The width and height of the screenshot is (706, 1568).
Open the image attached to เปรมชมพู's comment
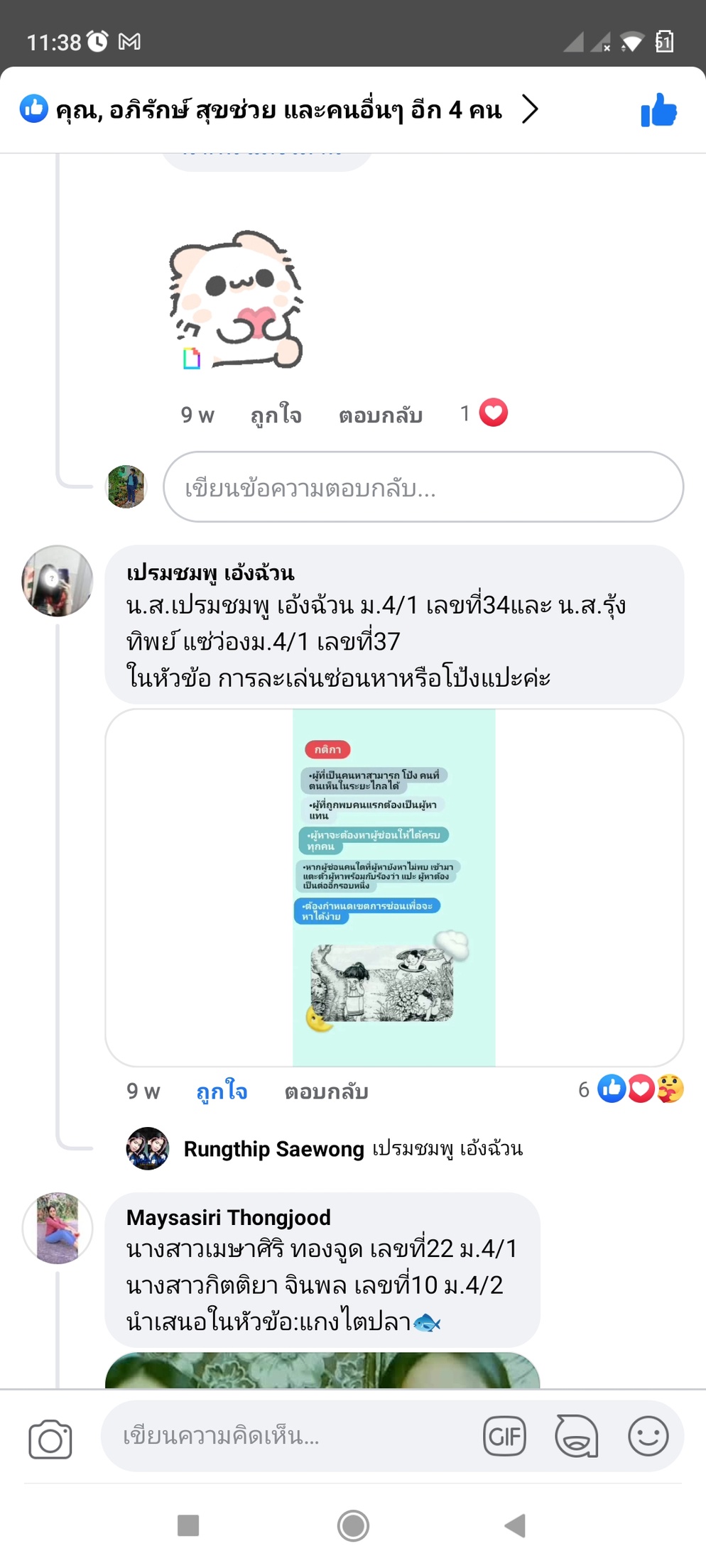393,887
